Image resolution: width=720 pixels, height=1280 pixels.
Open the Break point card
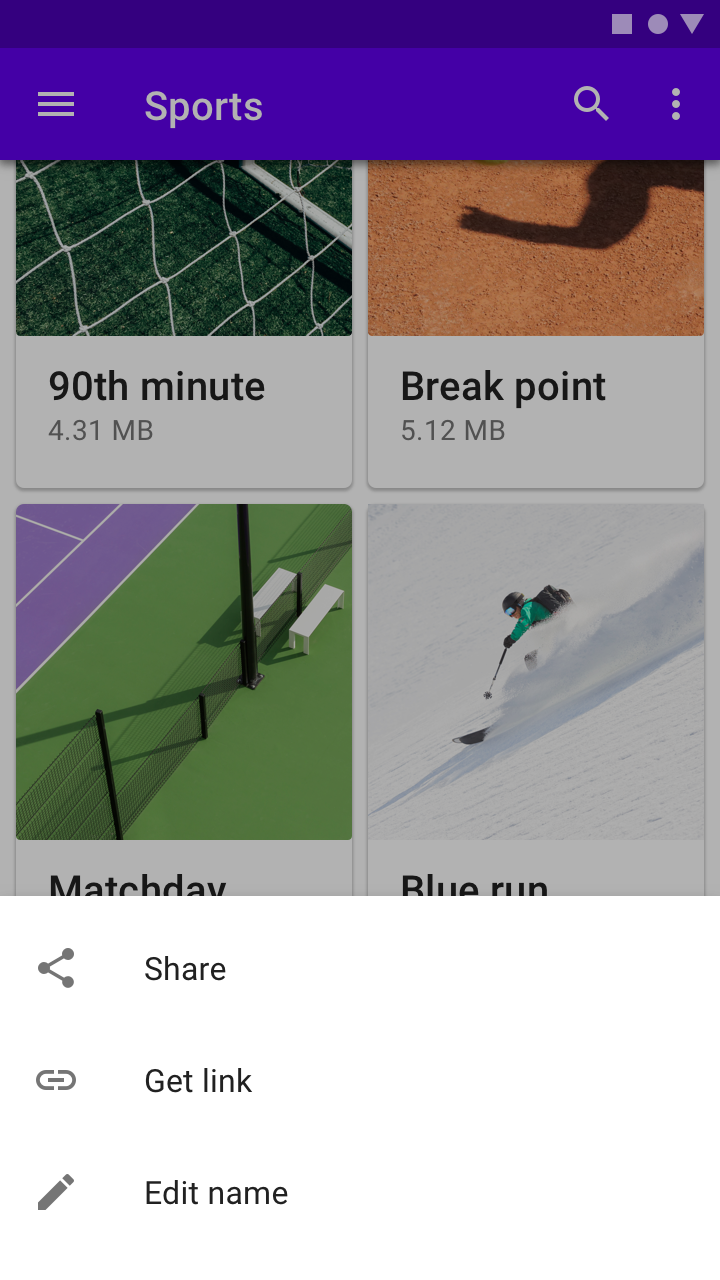click(536, 324)
